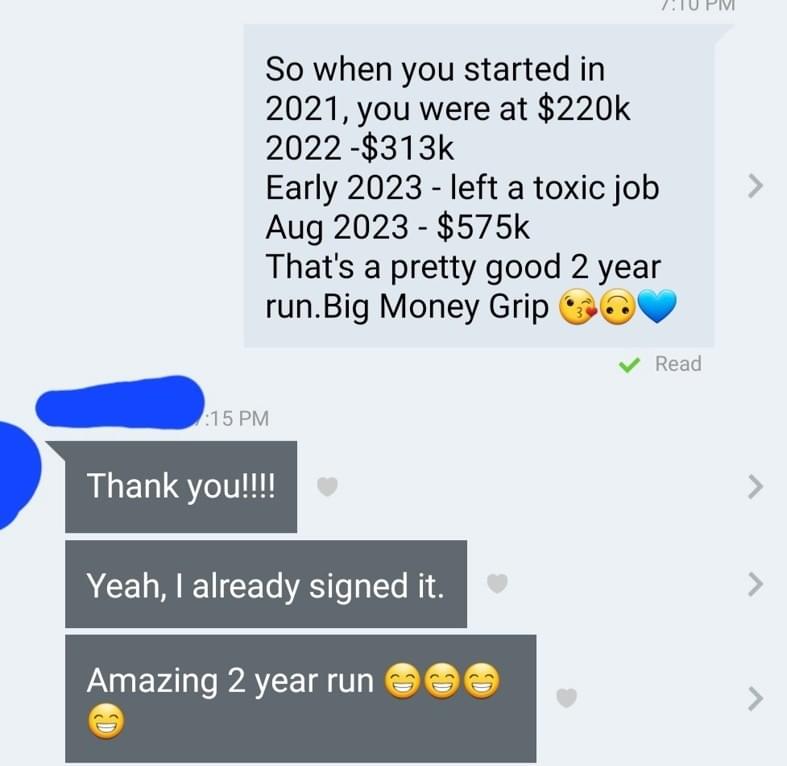This screenshot has width=787, height=766.
Task: Tap the heart beside "Yeah, I already signed it."
Action: tap(497, 584)
